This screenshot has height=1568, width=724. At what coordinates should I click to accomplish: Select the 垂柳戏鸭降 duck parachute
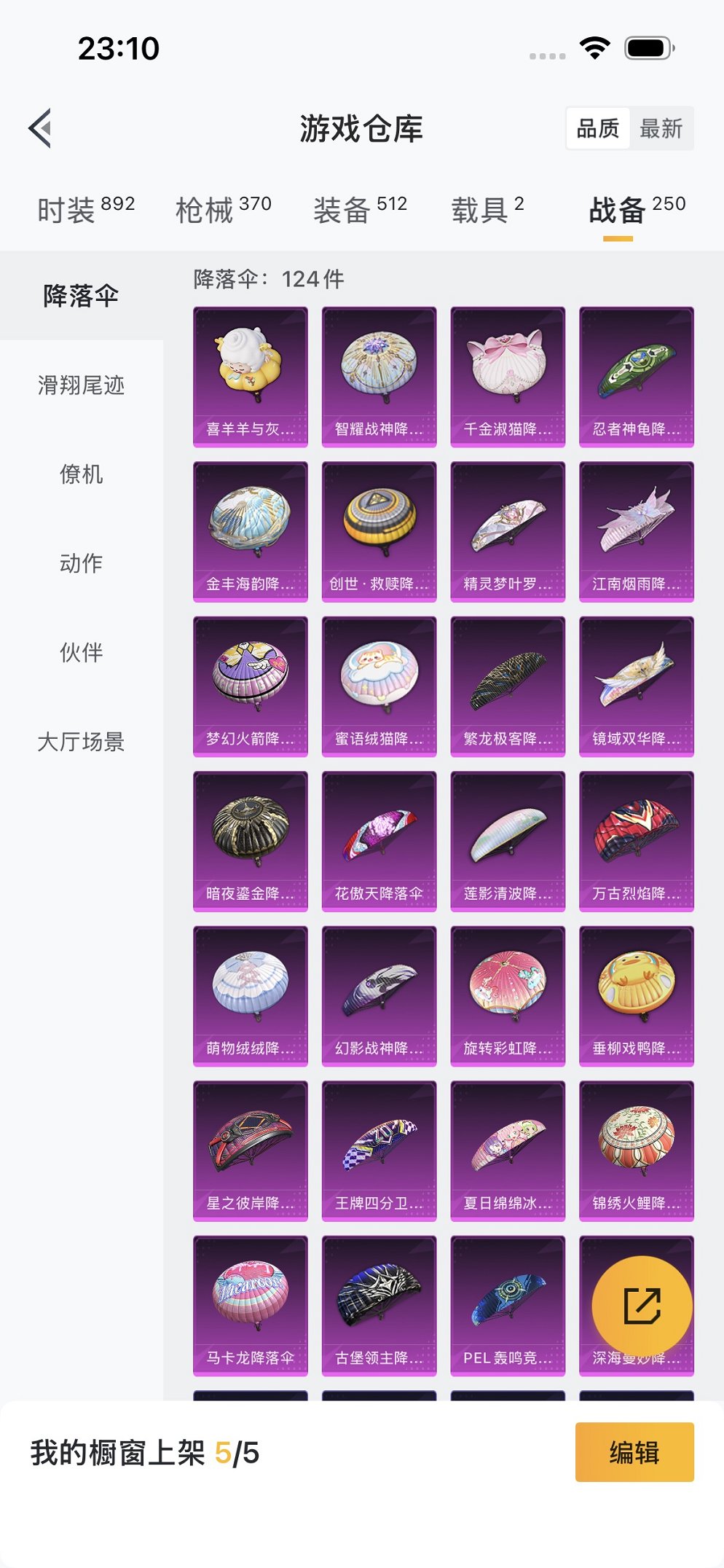[637, 996]
